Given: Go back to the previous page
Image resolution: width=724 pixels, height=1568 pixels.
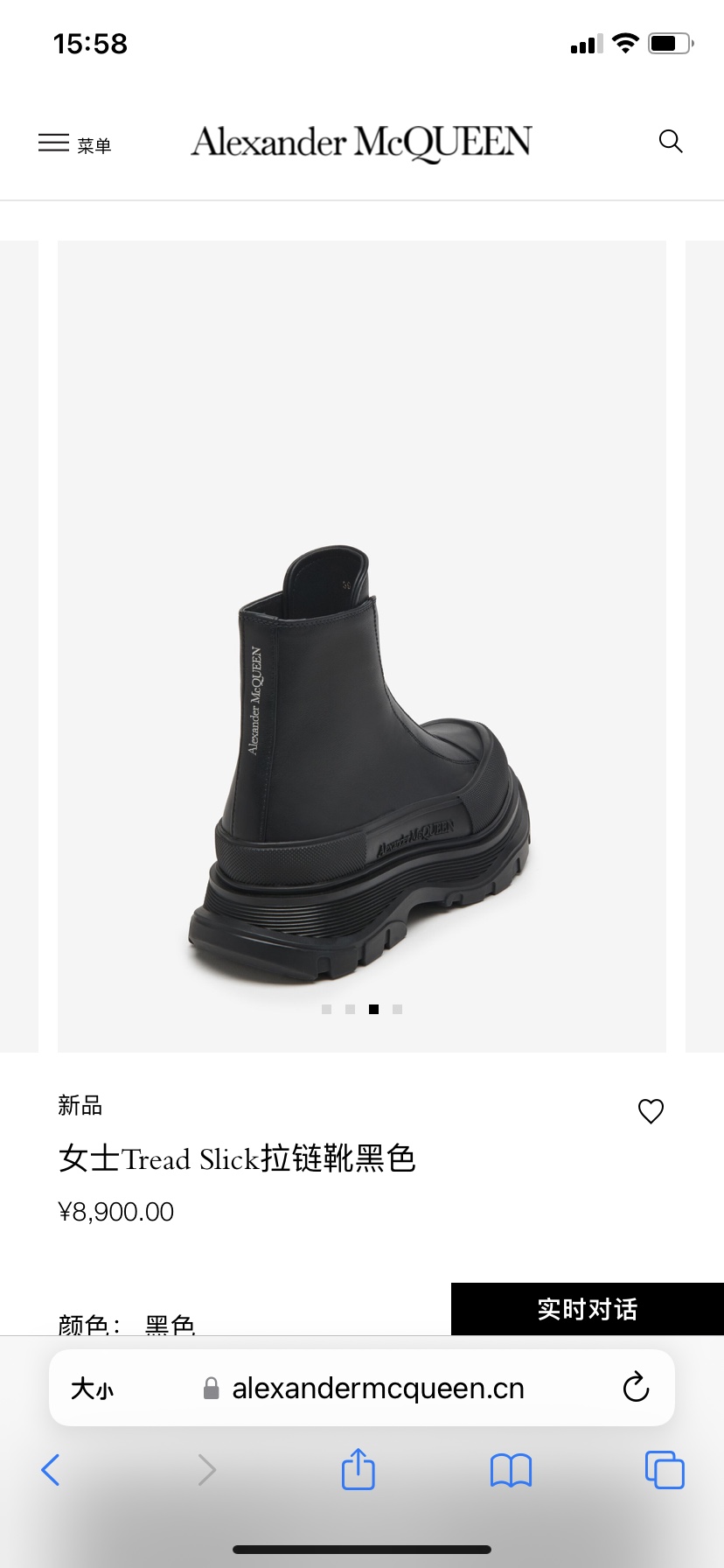Looking at the screenshot, I should tap(51, 1470).
